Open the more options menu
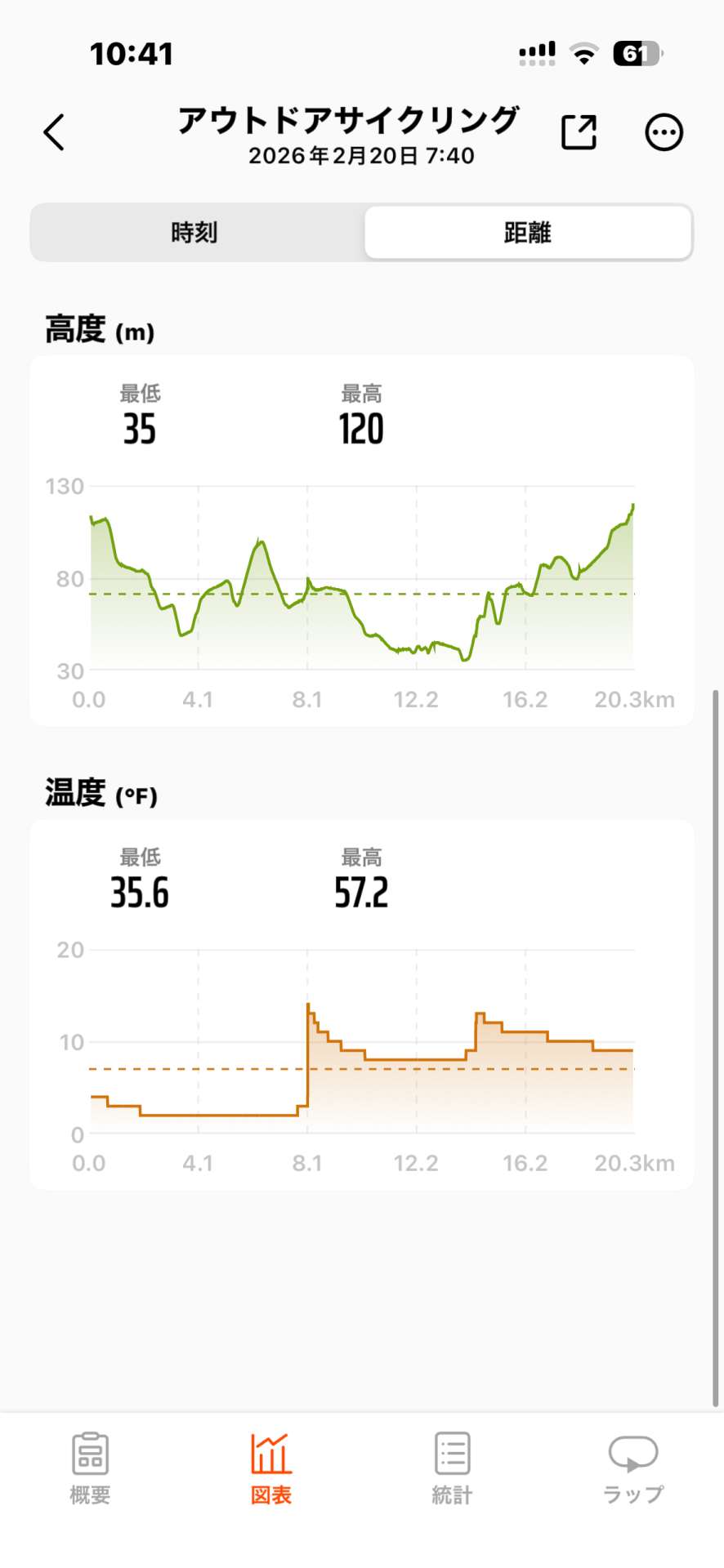 [x=664, y=132]
